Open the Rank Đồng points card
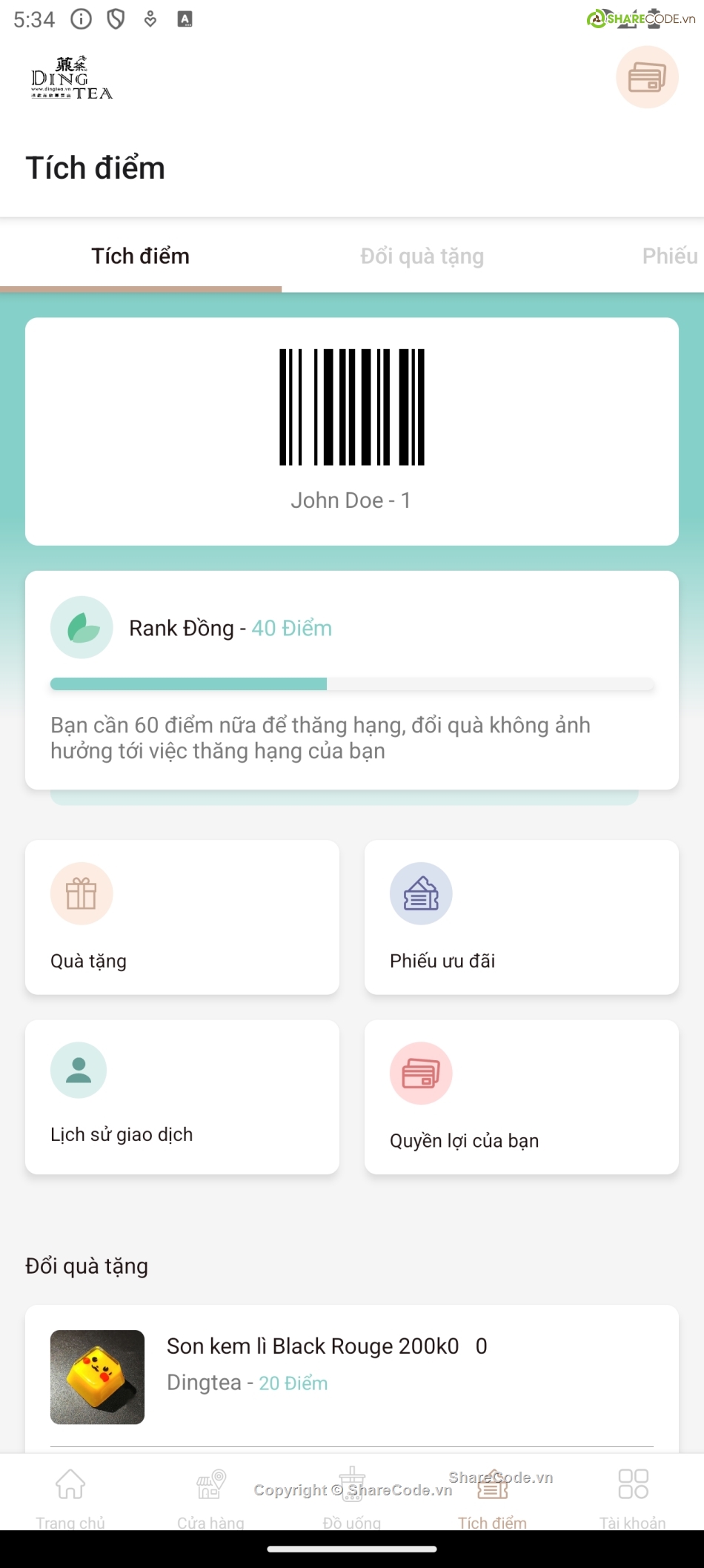Viewport: 704px width, 1568px height. coord(351,680)
